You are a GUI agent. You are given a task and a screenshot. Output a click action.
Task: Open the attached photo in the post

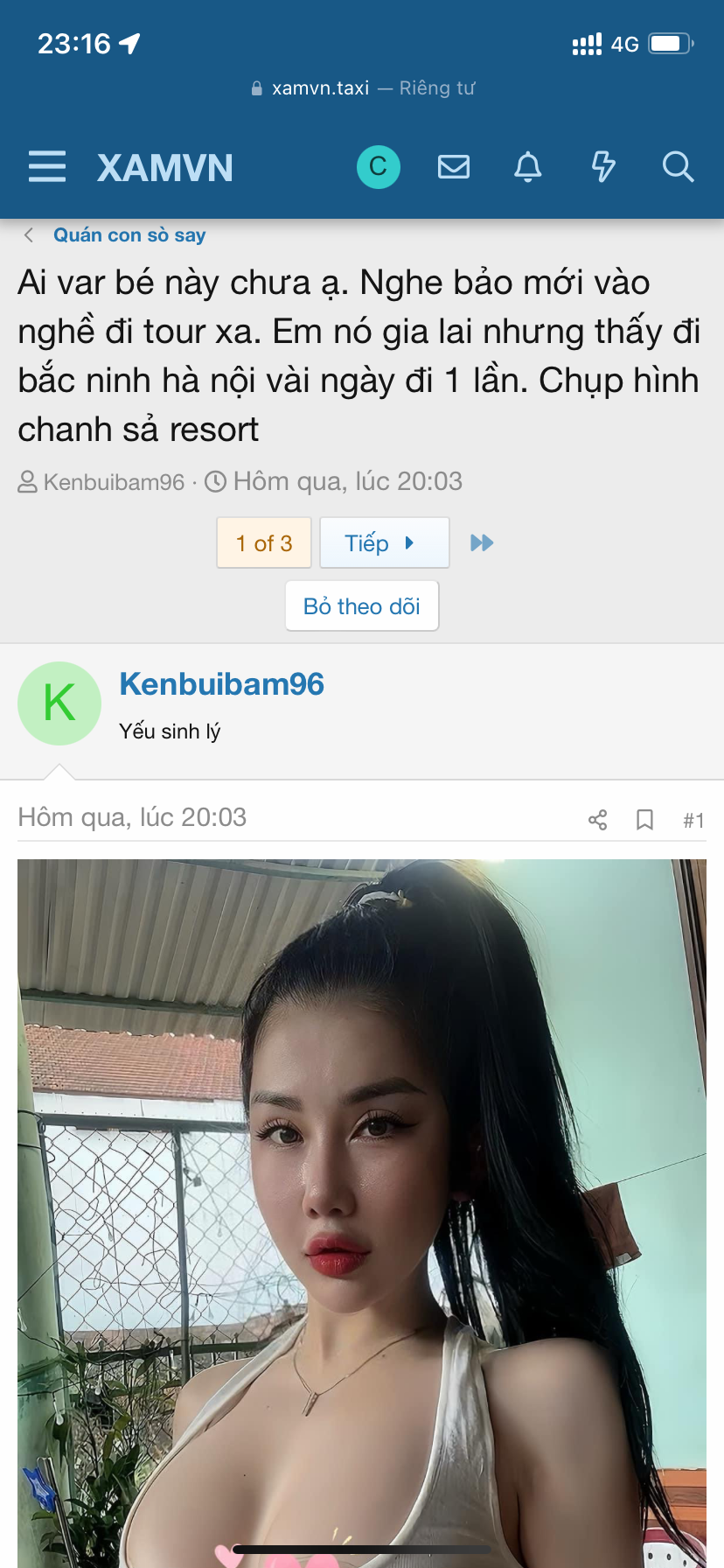[362, 1207]
